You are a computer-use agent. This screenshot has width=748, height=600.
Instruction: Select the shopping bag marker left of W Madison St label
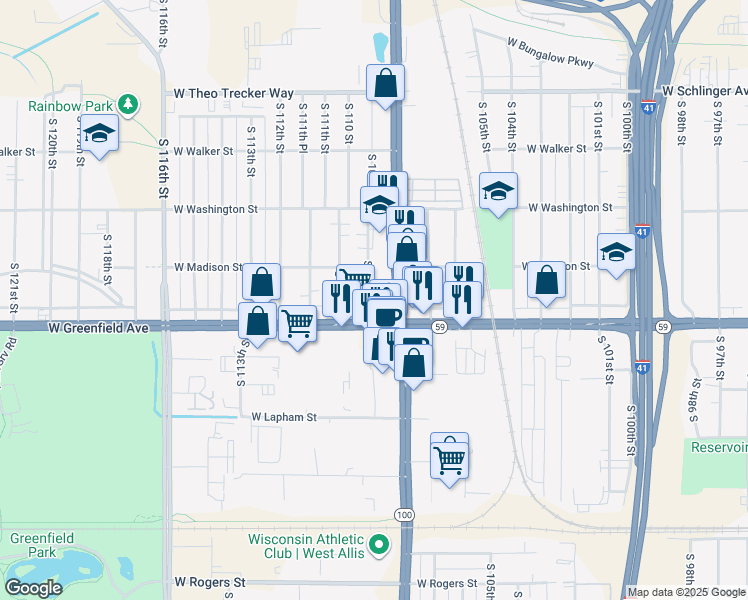[x=260, y=282]
